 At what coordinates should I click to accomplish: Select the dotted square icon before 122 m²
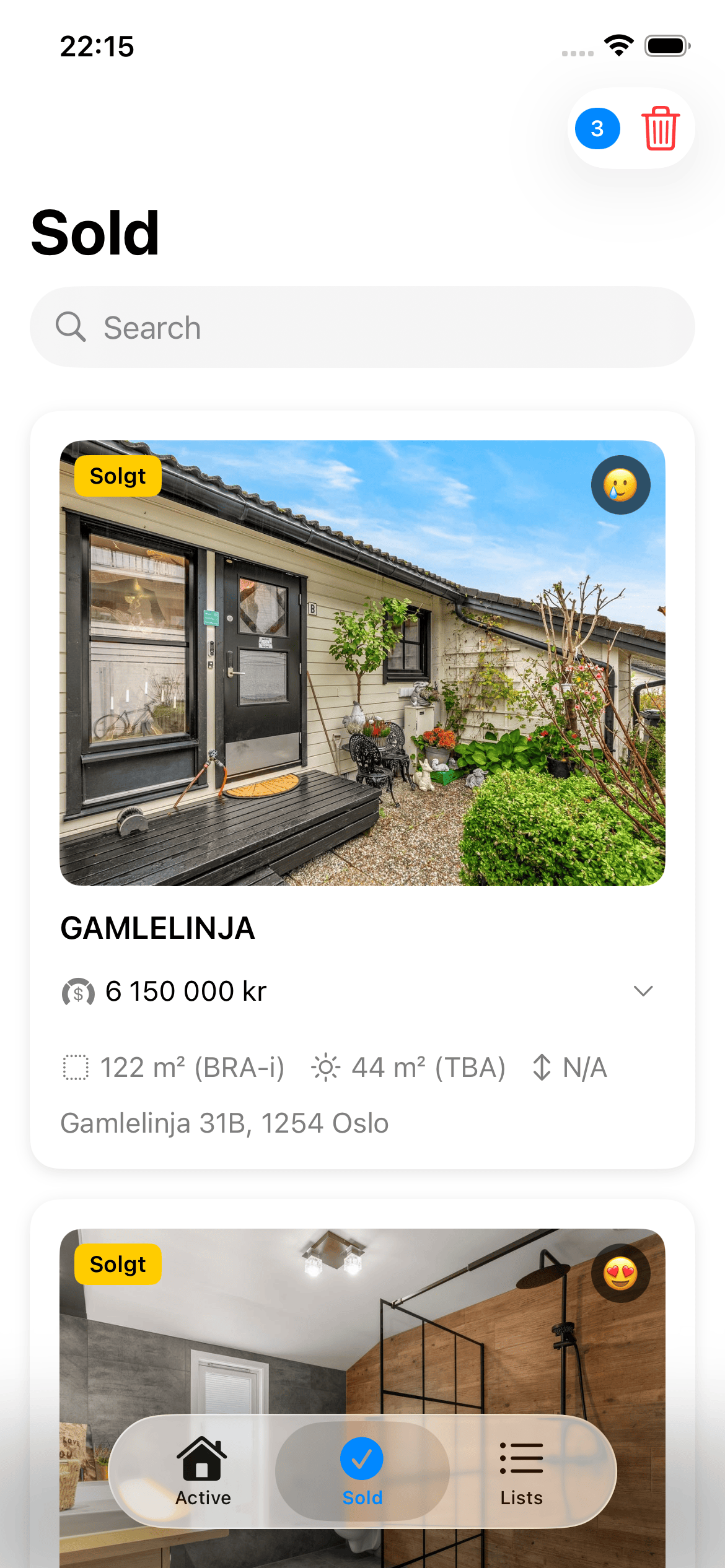(76, 1067)
